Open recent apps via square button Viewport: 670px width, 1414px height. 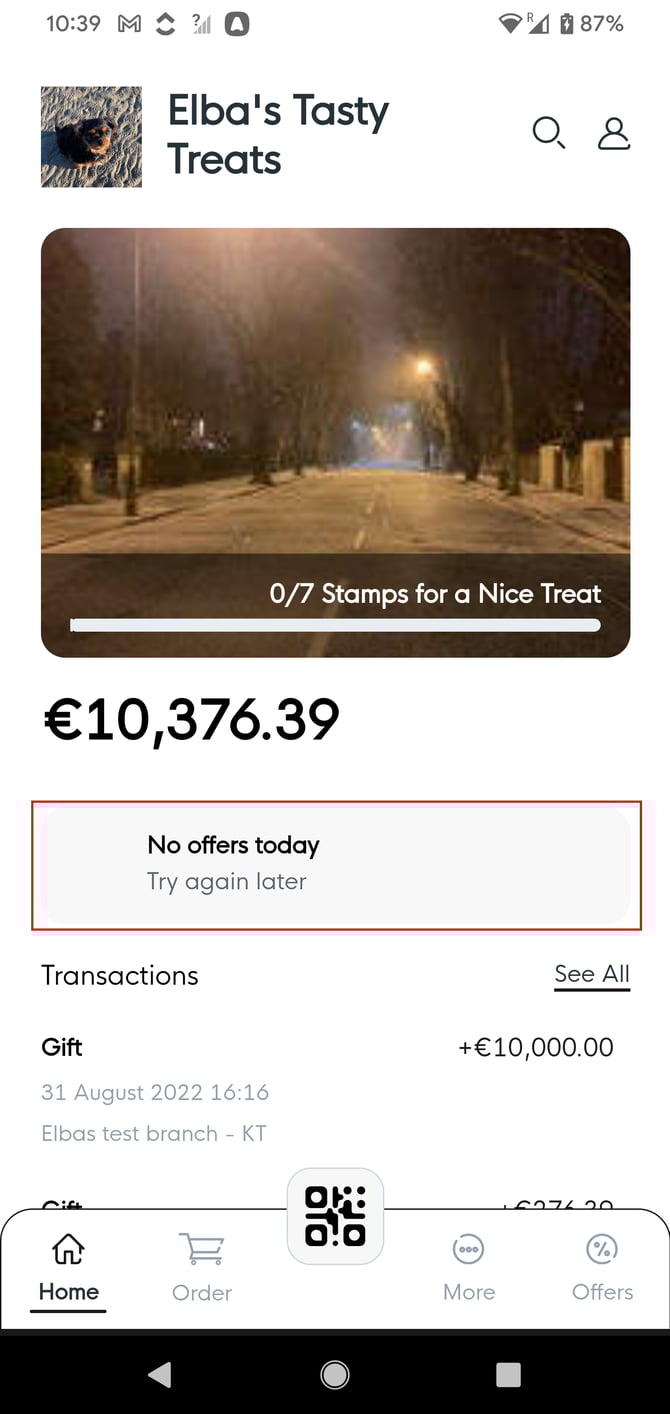point(508,1375)
